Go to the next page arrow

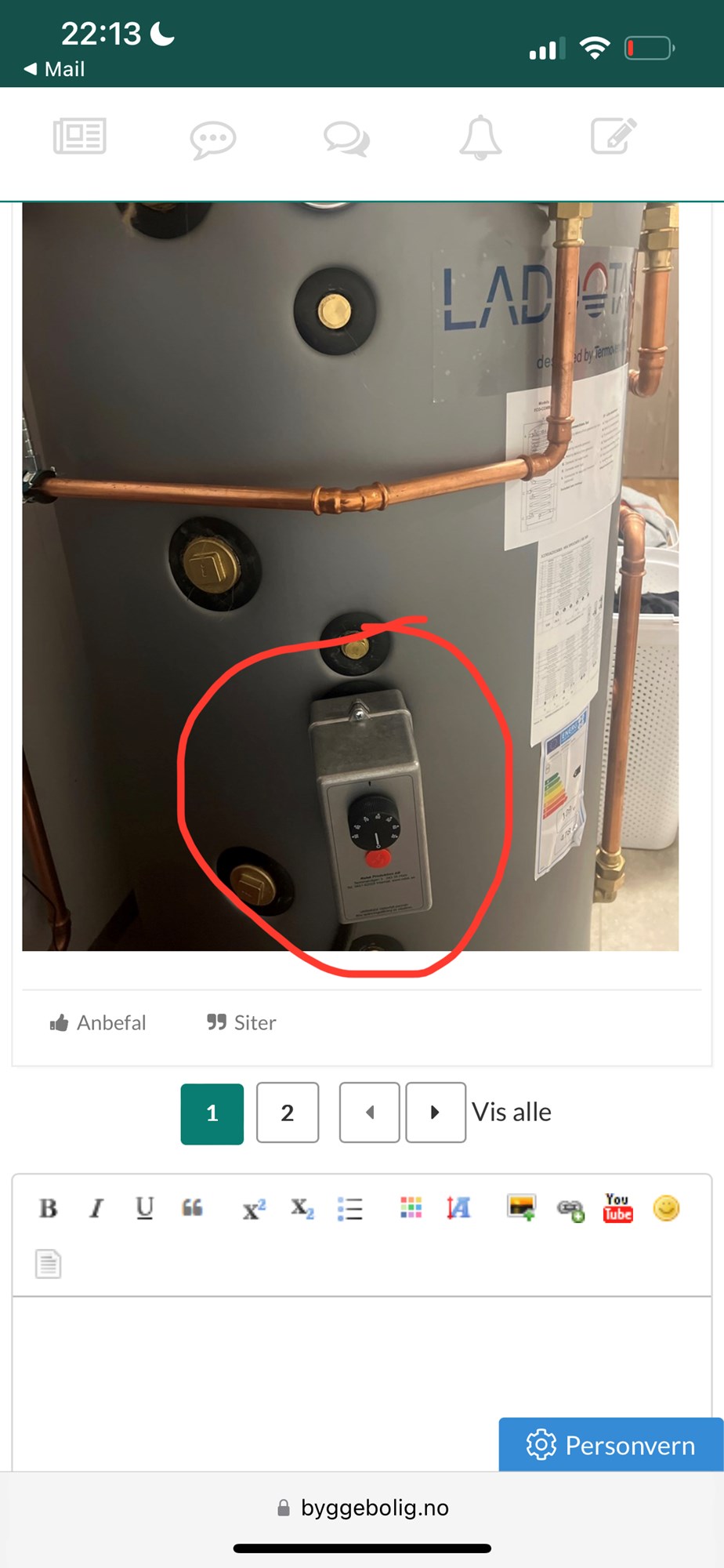click(436, 1112)
